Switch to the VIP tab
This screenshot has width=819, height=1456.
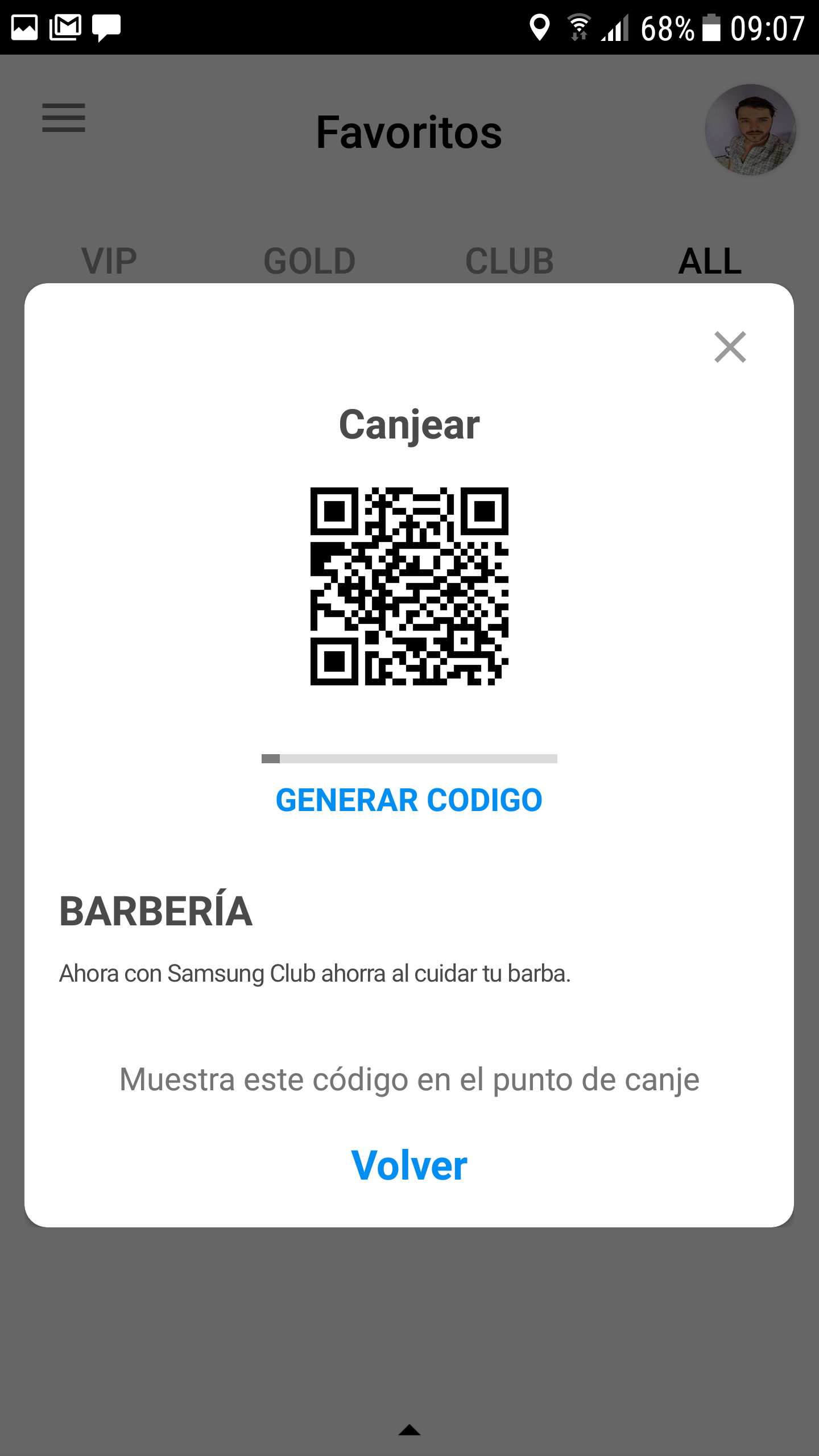coord(109,261)
